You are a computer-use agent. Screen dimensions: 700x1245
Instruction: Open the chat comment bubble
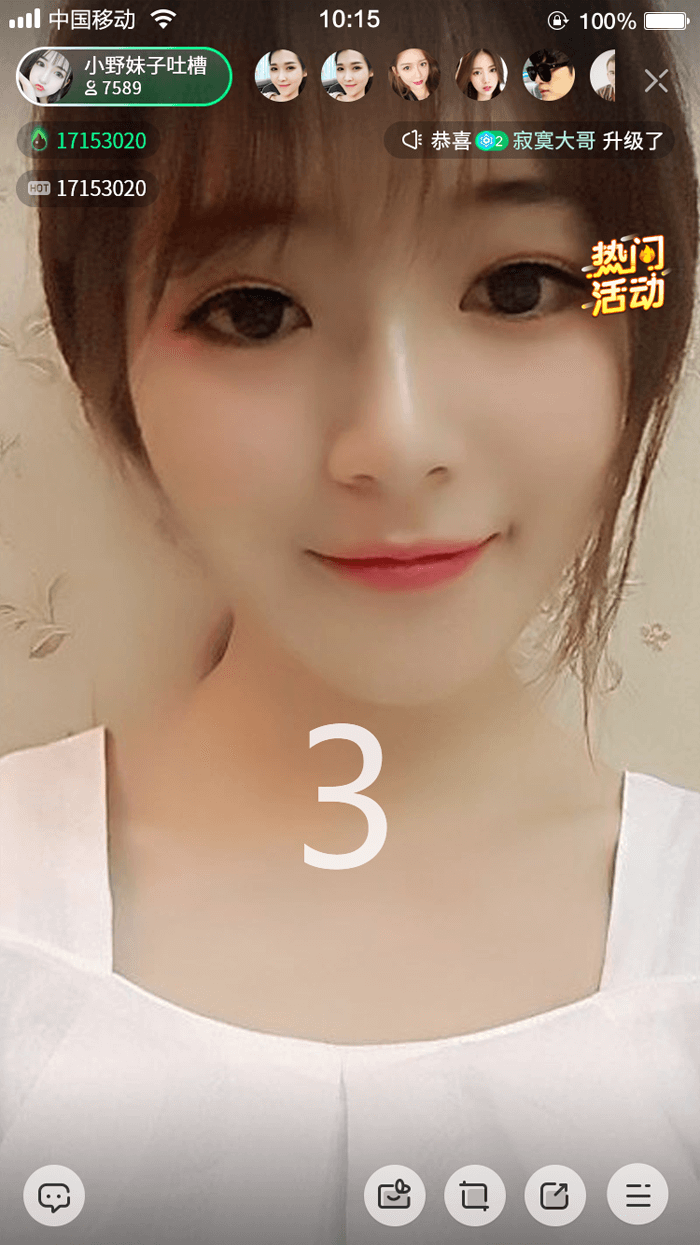(x=54, y=1195)
